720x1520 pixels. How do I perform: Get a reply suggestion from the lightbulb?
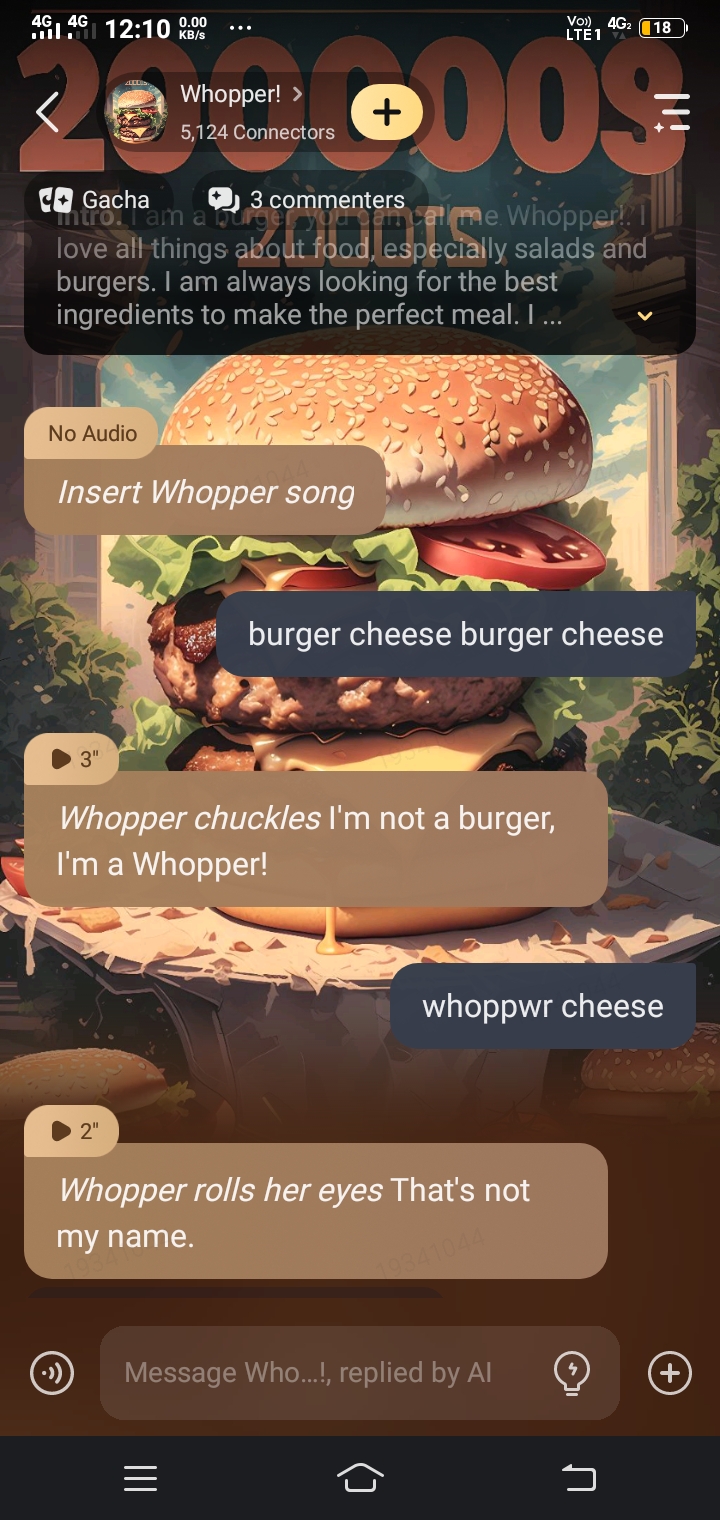[x=572, y=1373]
